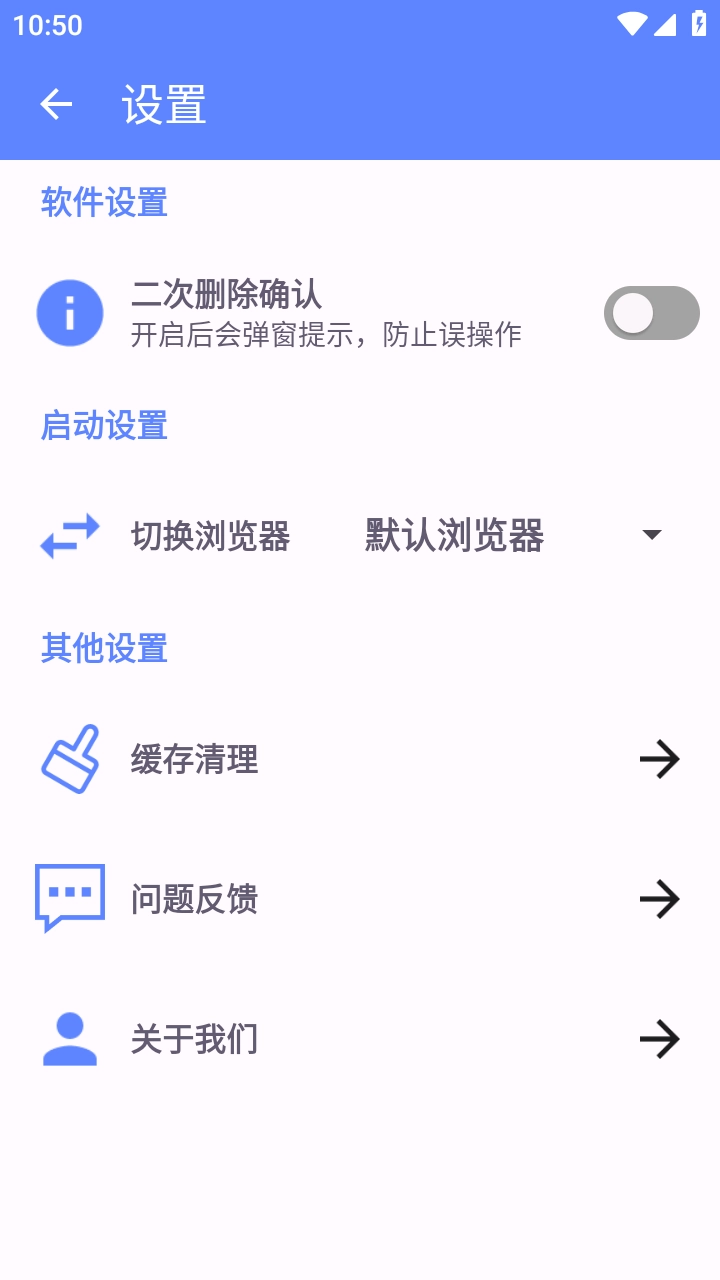Click the browser switch arrows icon
The width and height of the screenshot is (720, 1280).
[69, 536]
